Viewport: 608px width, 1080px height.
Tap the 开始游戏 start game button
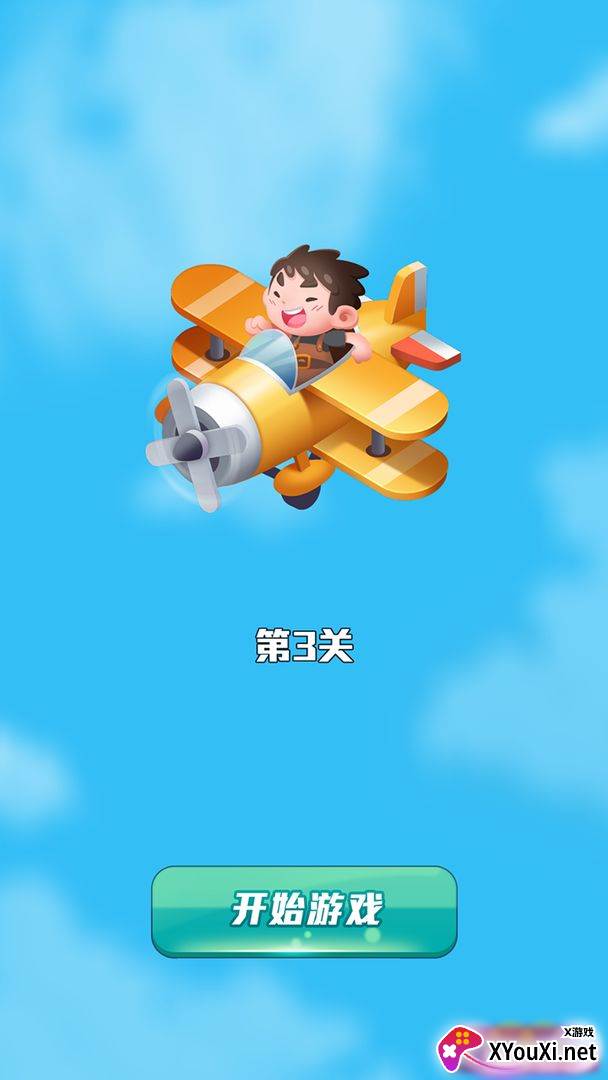(304, 911)
